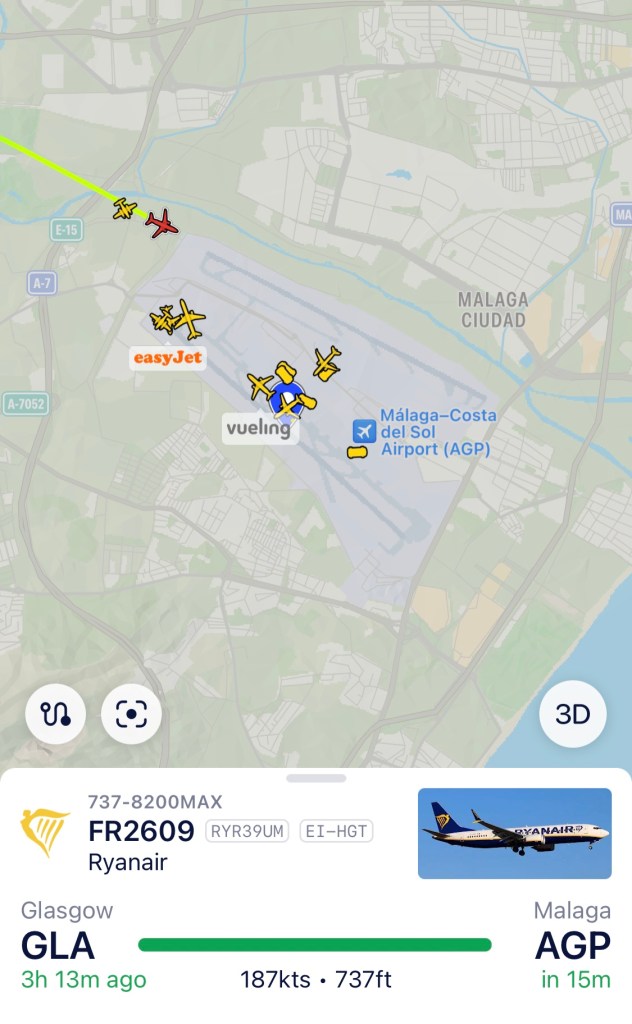This screenshot has height=1024, width=632.
Task: Open the Ryanair aircraft photo
Action: (x=514, y=833)
